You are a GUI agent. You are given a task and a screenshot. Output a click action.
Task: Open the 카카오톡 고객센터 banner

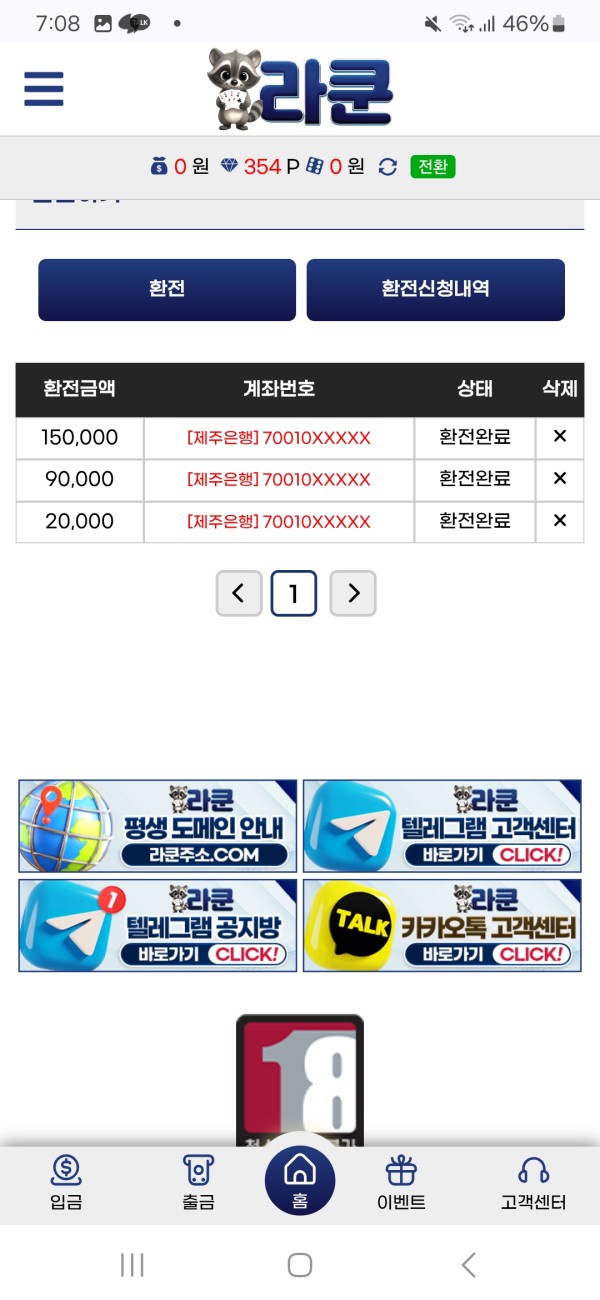(442, 925)
